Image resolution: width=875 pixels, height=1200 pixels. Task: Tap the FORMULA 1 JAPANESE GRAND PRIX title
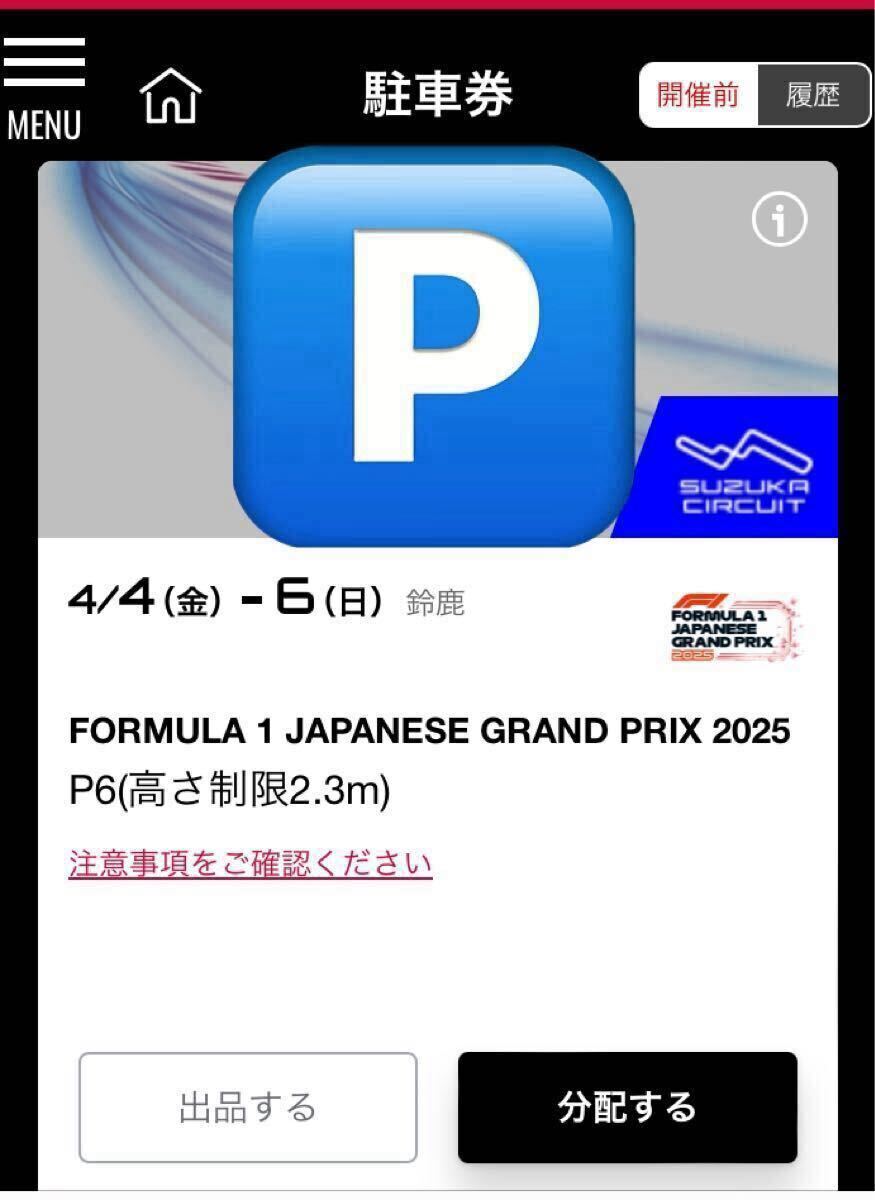[x=430, y=732]
